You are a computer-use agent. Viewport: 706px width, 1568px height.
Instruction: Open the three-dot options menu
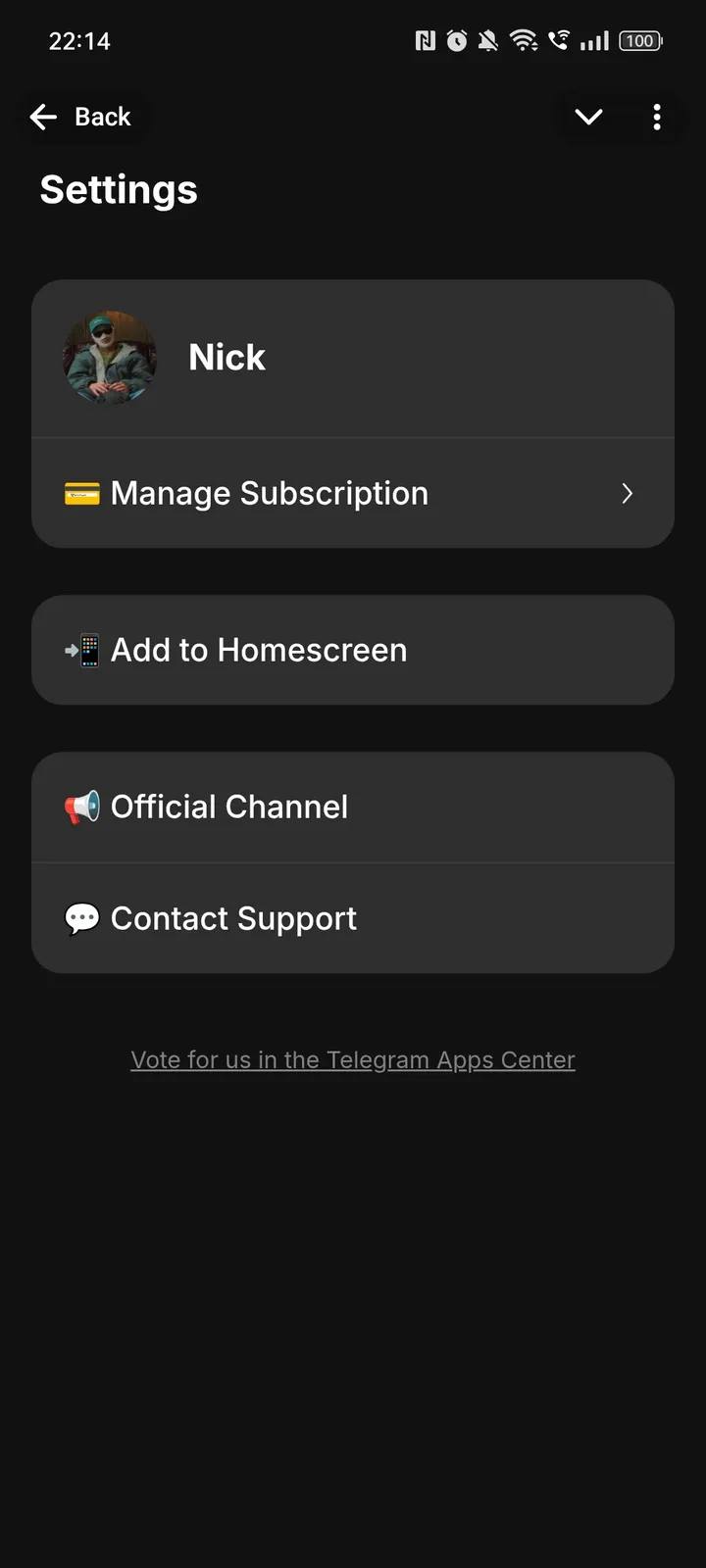coord(657,117)
